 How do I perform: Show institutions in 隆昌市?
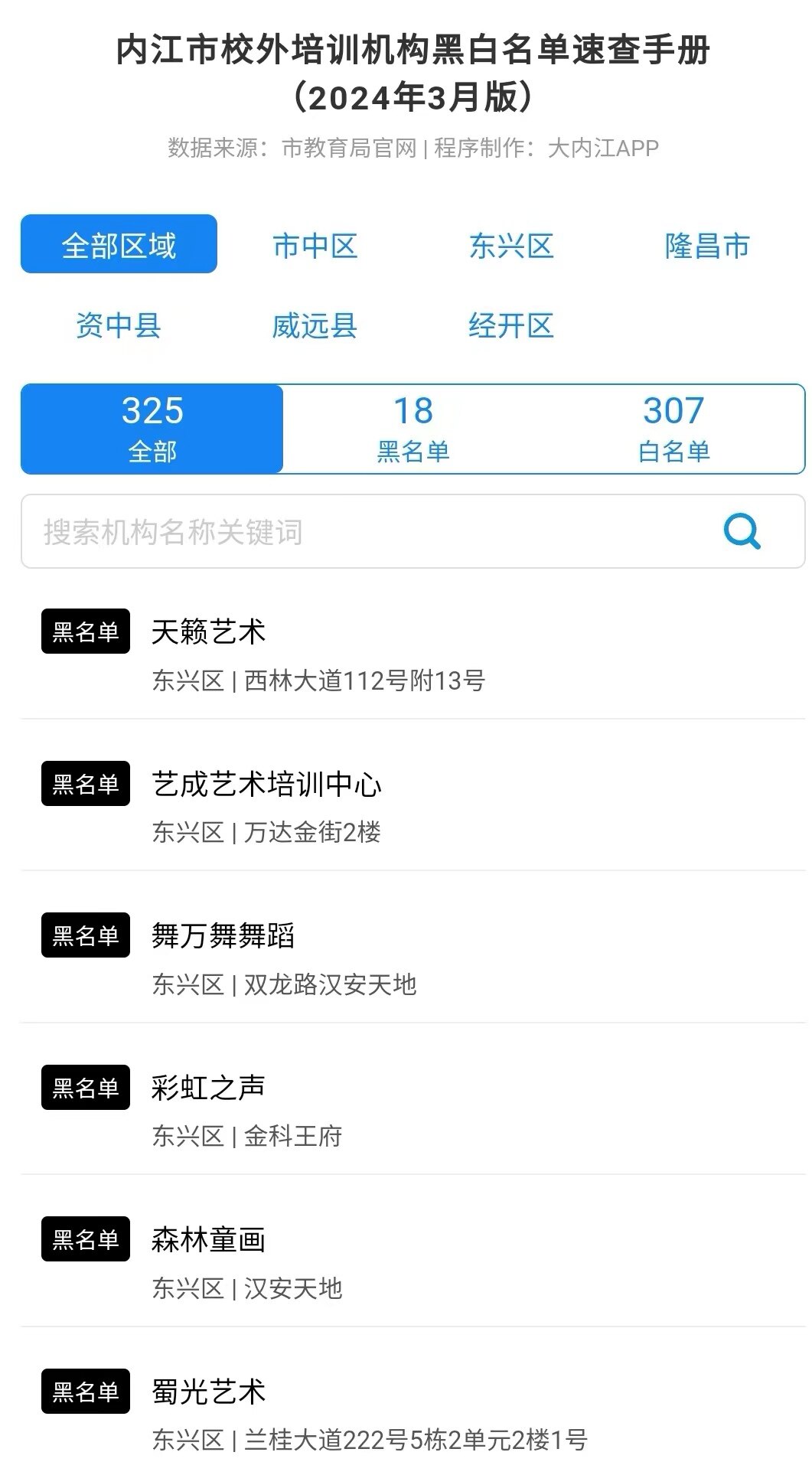(706, 246)
